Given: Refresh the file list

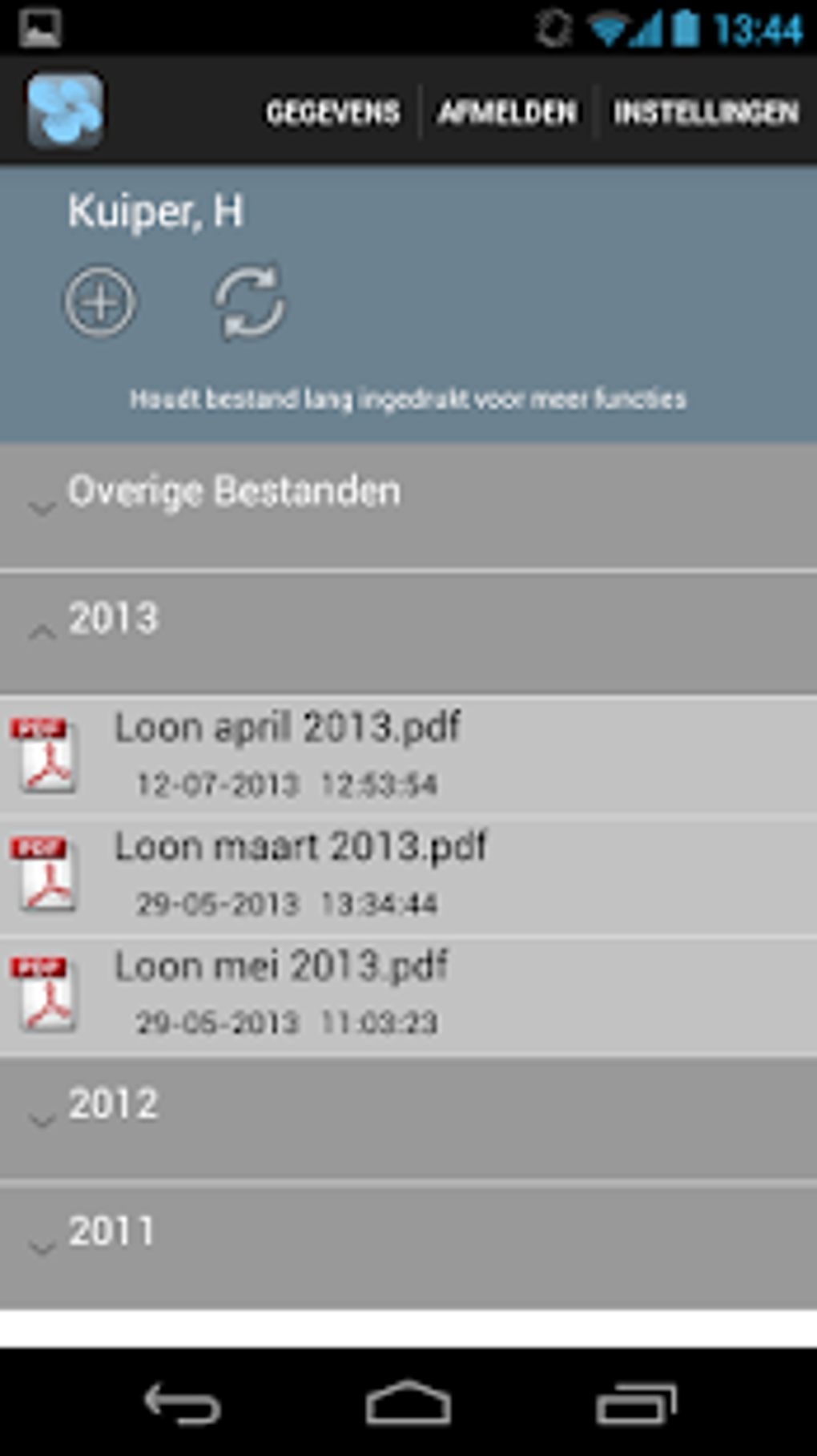Looking at the screenshot, I should coord(249,303).
